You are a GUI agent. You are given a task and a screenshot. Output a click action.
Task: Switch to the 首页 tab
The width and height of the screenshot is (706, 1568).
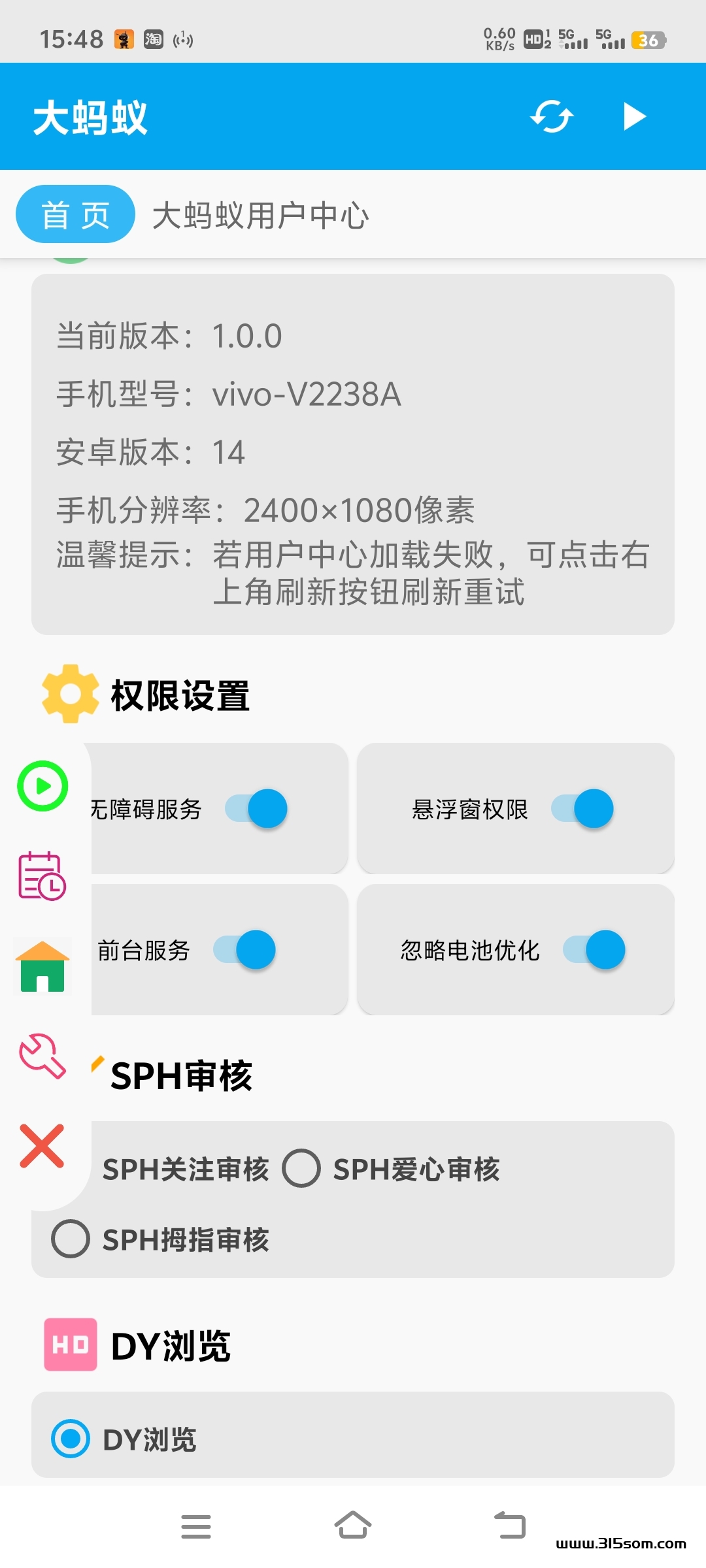pyautogui.click(x=75, y=214)
